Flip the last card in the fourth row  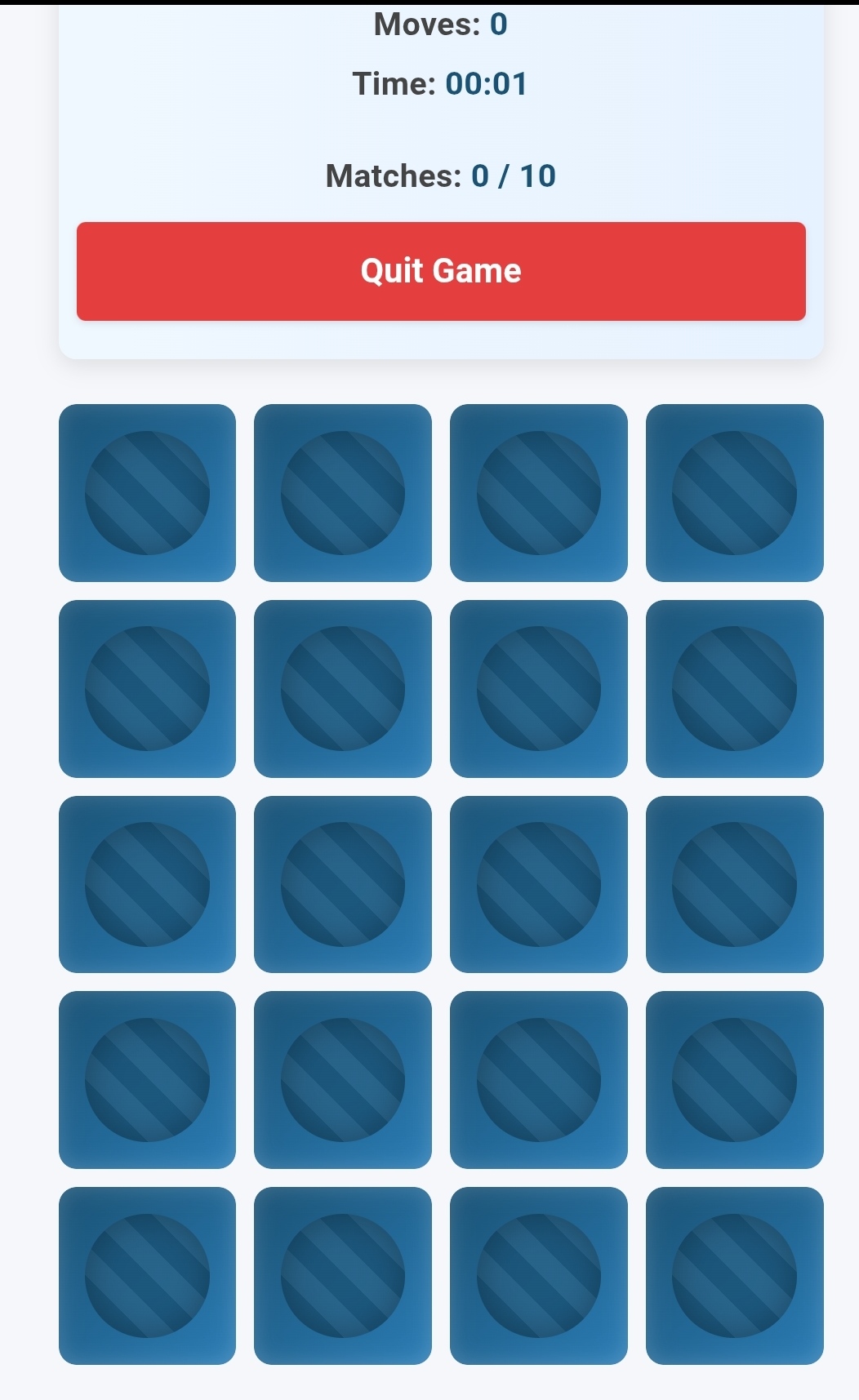coord(734,1079)
